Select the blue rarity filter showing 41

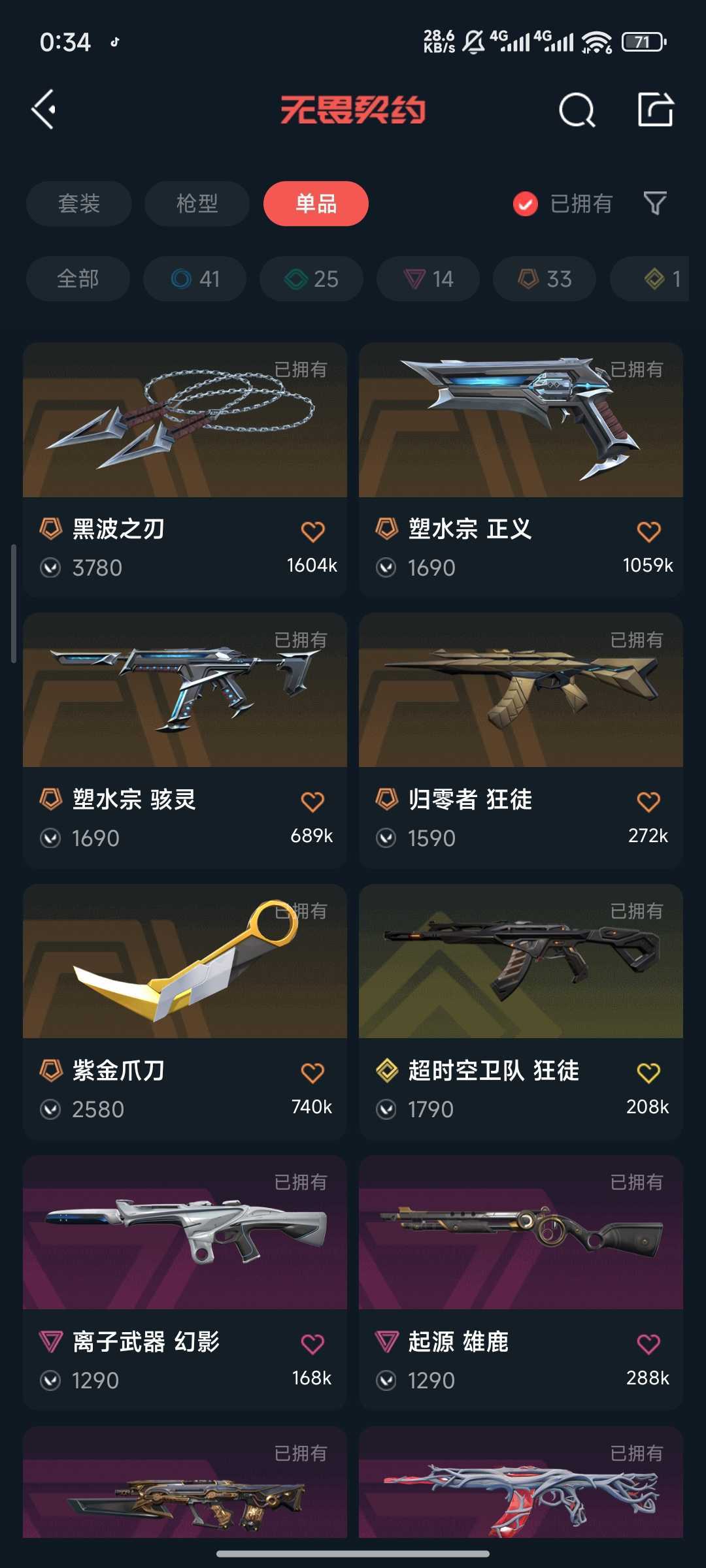(x=194, y=279)
